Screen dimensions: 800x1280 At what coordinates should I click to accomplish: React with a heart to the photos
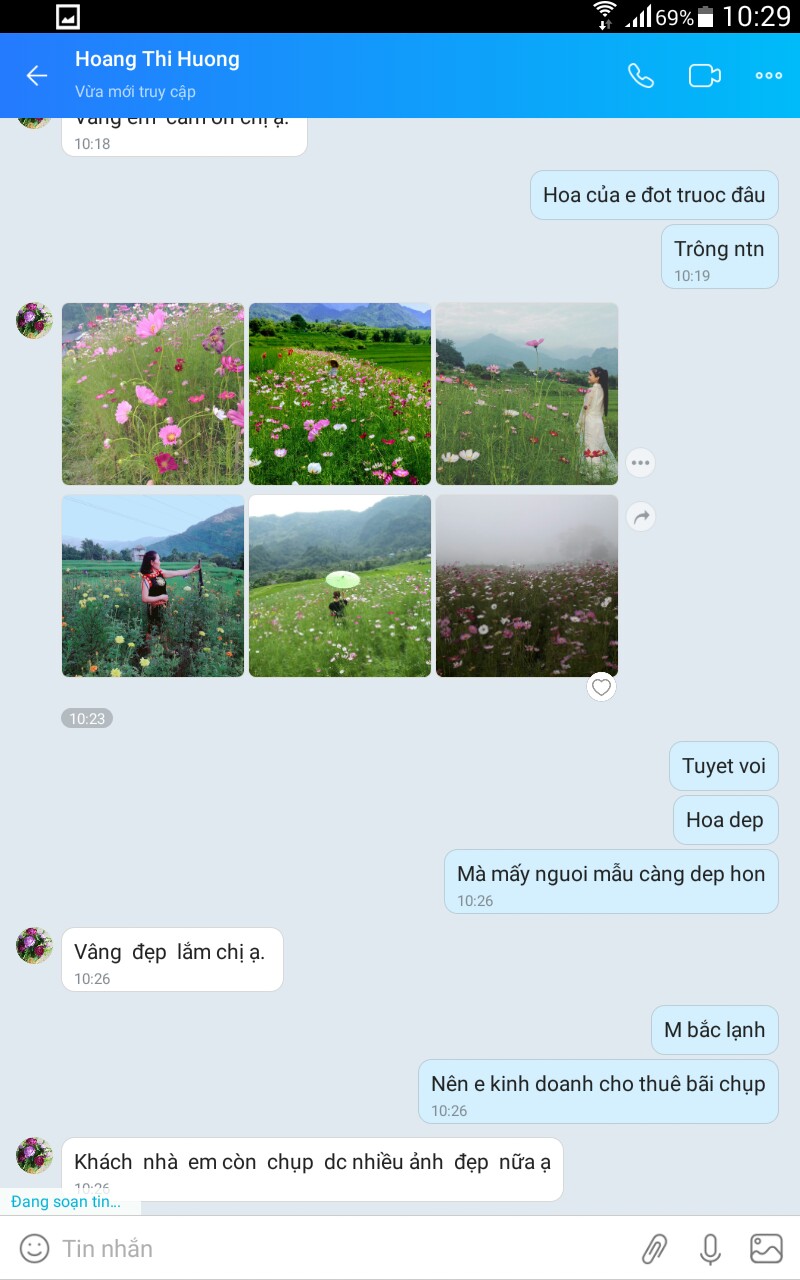(x=601, y=687)
